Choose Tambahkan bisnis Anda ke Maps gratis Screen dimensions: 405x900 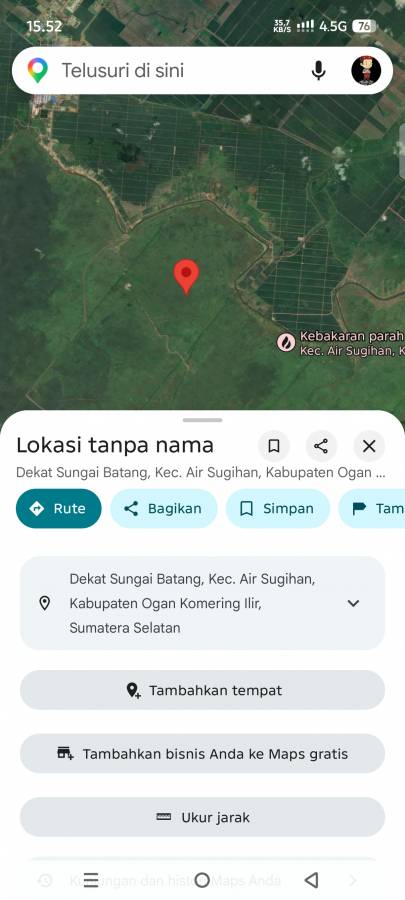202,754
